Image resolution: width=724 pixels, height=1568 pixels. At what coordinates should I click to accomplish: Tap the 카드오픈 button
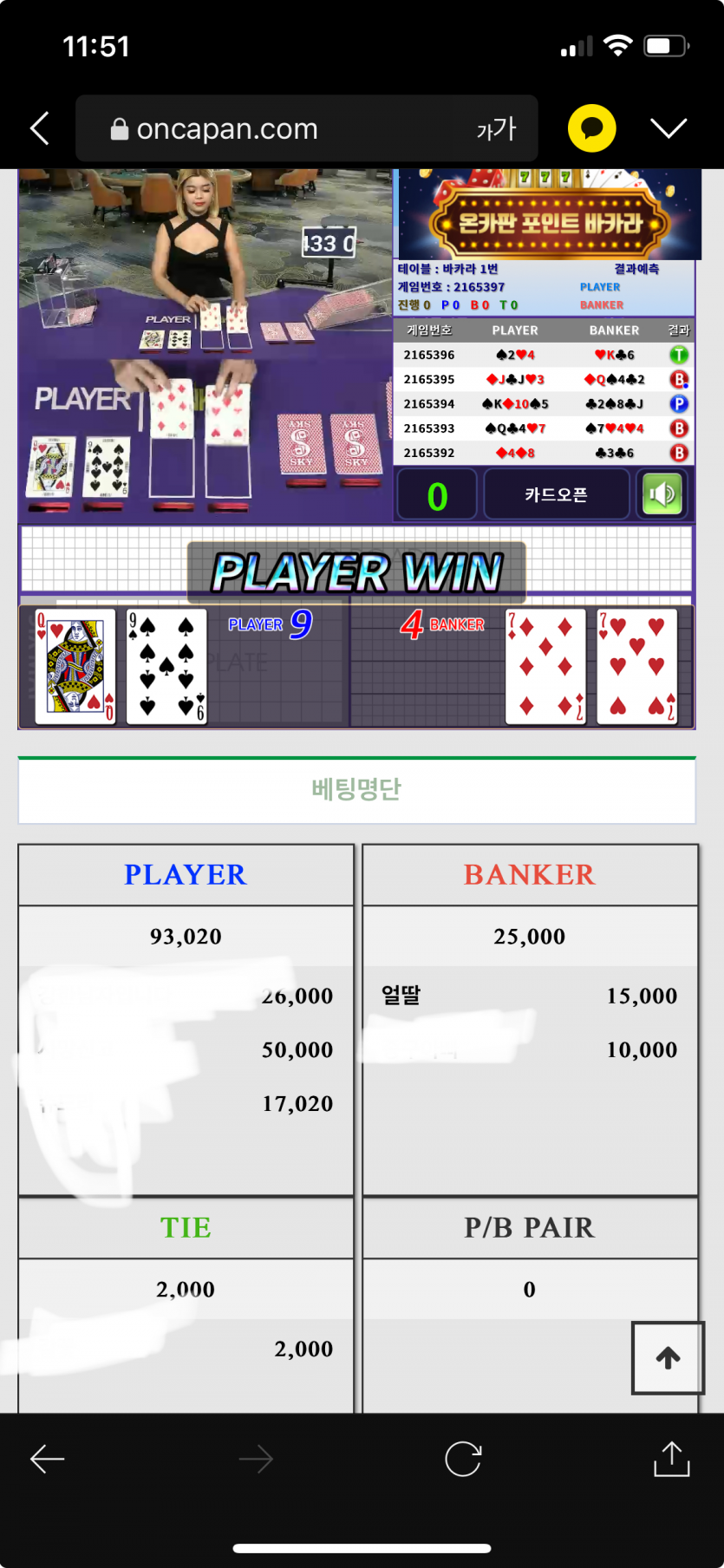pos(556,494)
